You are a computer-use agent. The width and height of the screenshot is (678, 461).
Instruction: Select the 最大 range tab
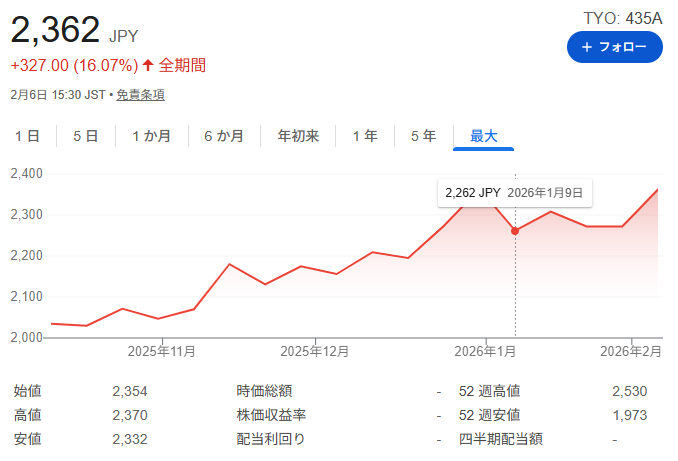(483, 136)
